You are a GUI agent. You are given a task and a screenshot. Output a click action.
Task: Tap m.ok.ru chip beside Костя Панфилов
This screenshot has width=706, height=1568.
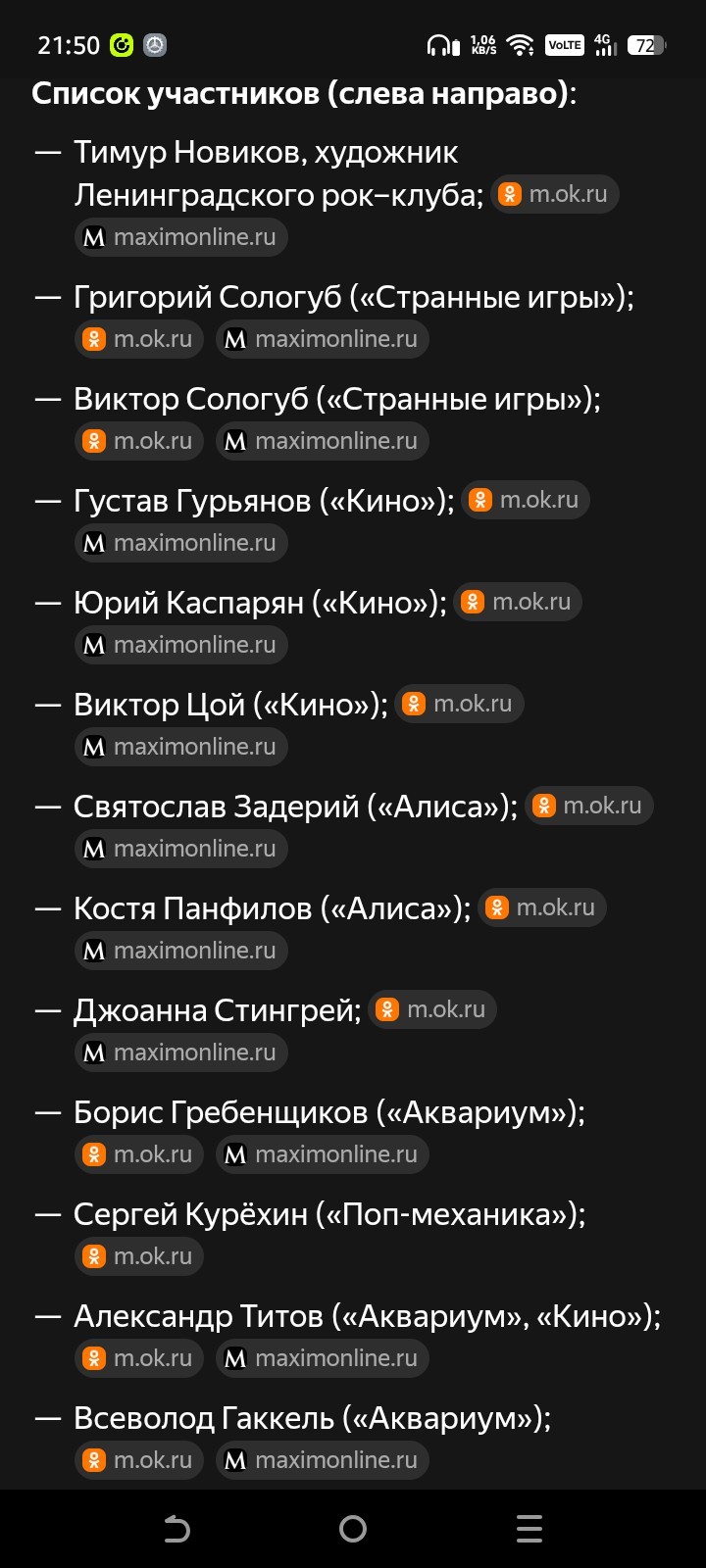(x=542, y=907)
